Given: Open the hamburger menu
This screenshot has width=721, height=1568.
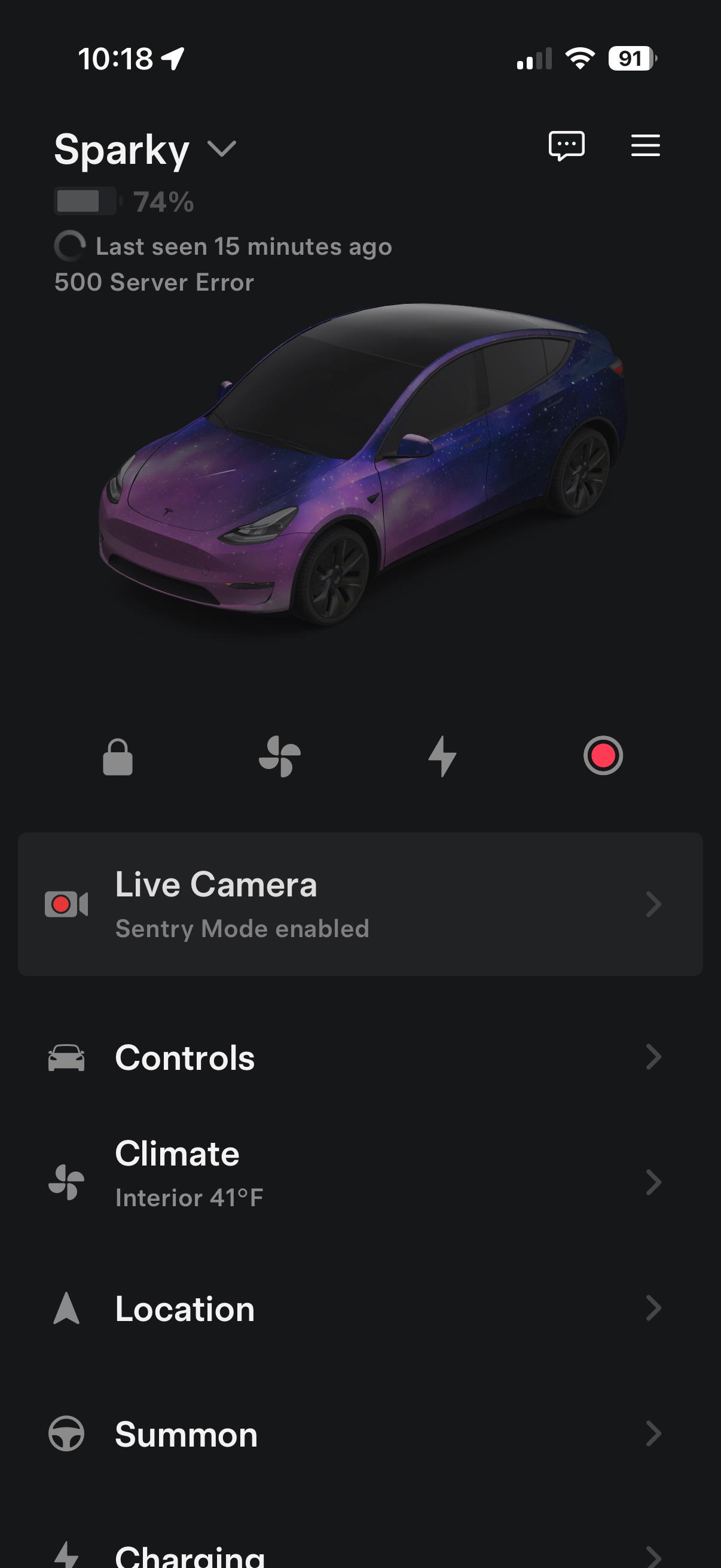Looking at the screenshot, I should 645,146.
